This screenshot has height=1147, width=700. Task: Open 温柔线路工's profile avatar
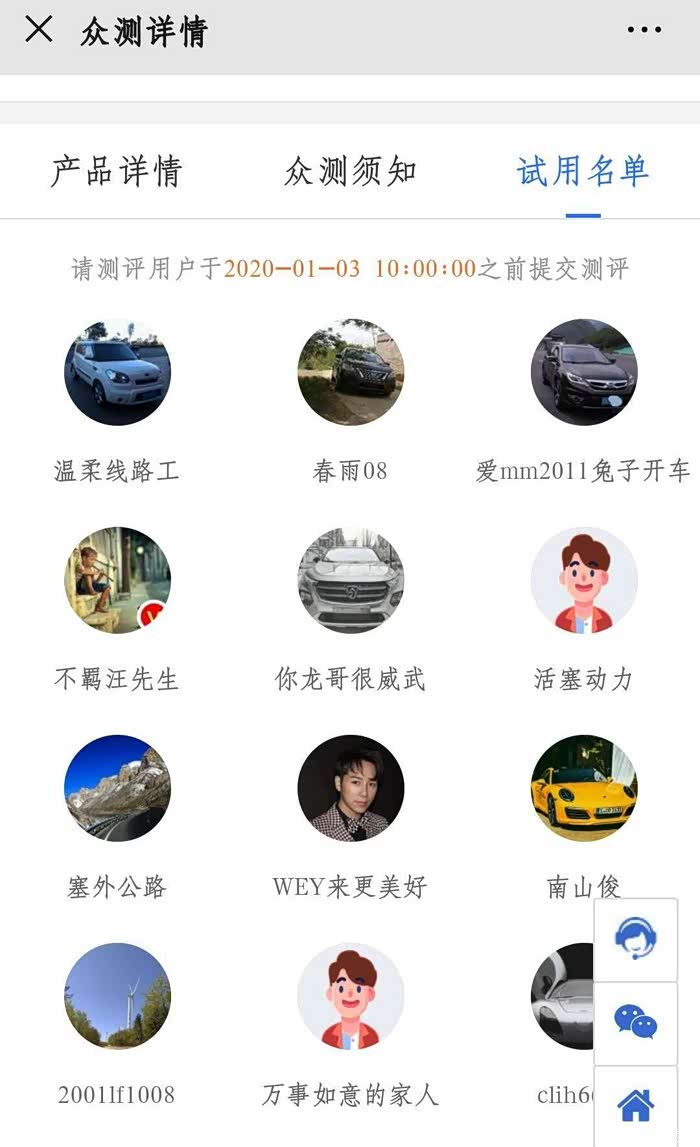click(x=117, y=372)
